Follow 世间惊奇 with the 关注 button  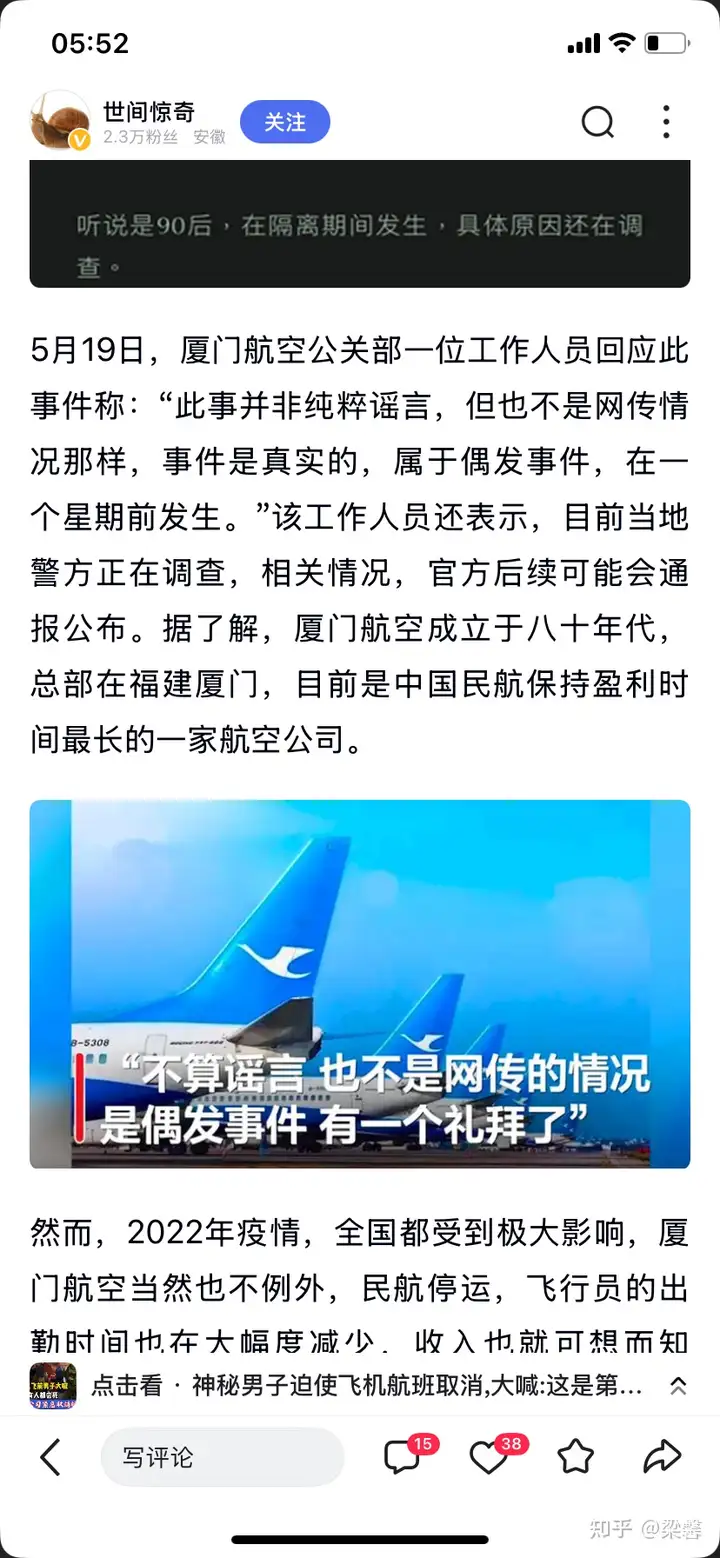click(285, 122)
